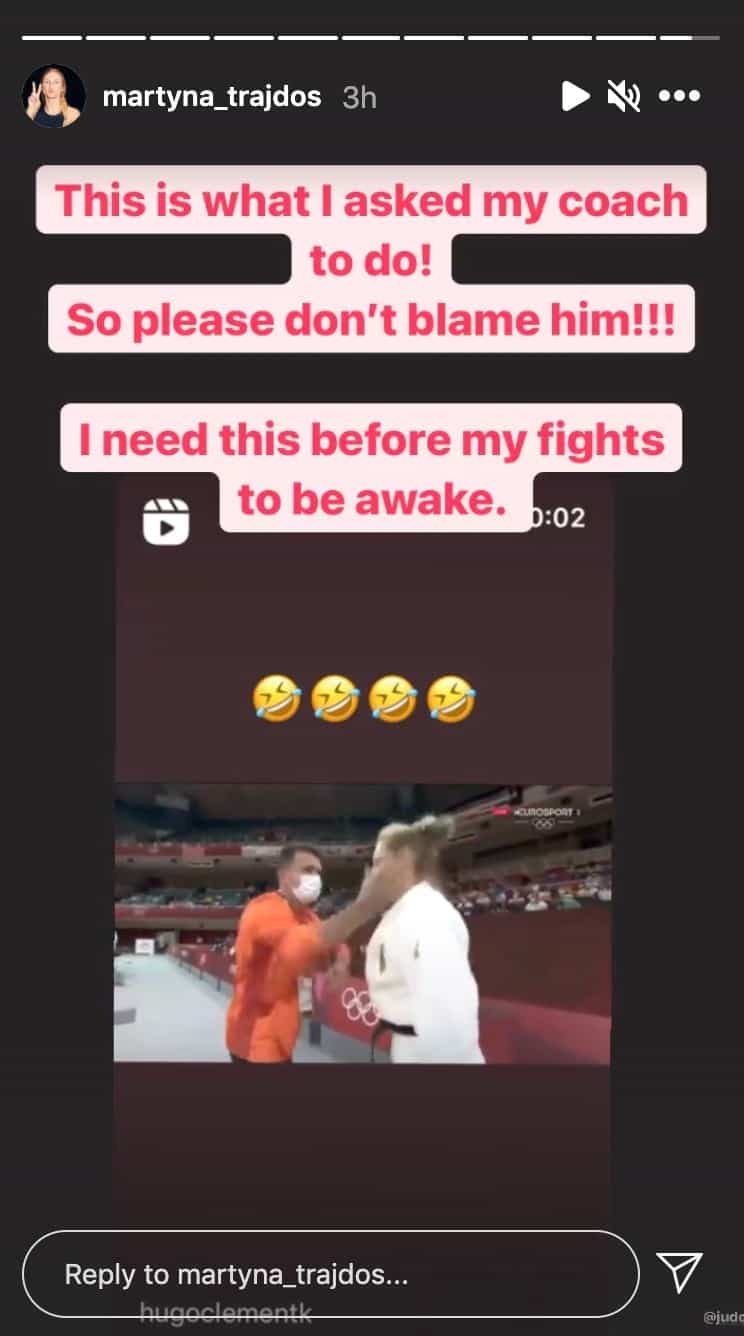Open martyna_trajdos profile picture

coord(51,97)
